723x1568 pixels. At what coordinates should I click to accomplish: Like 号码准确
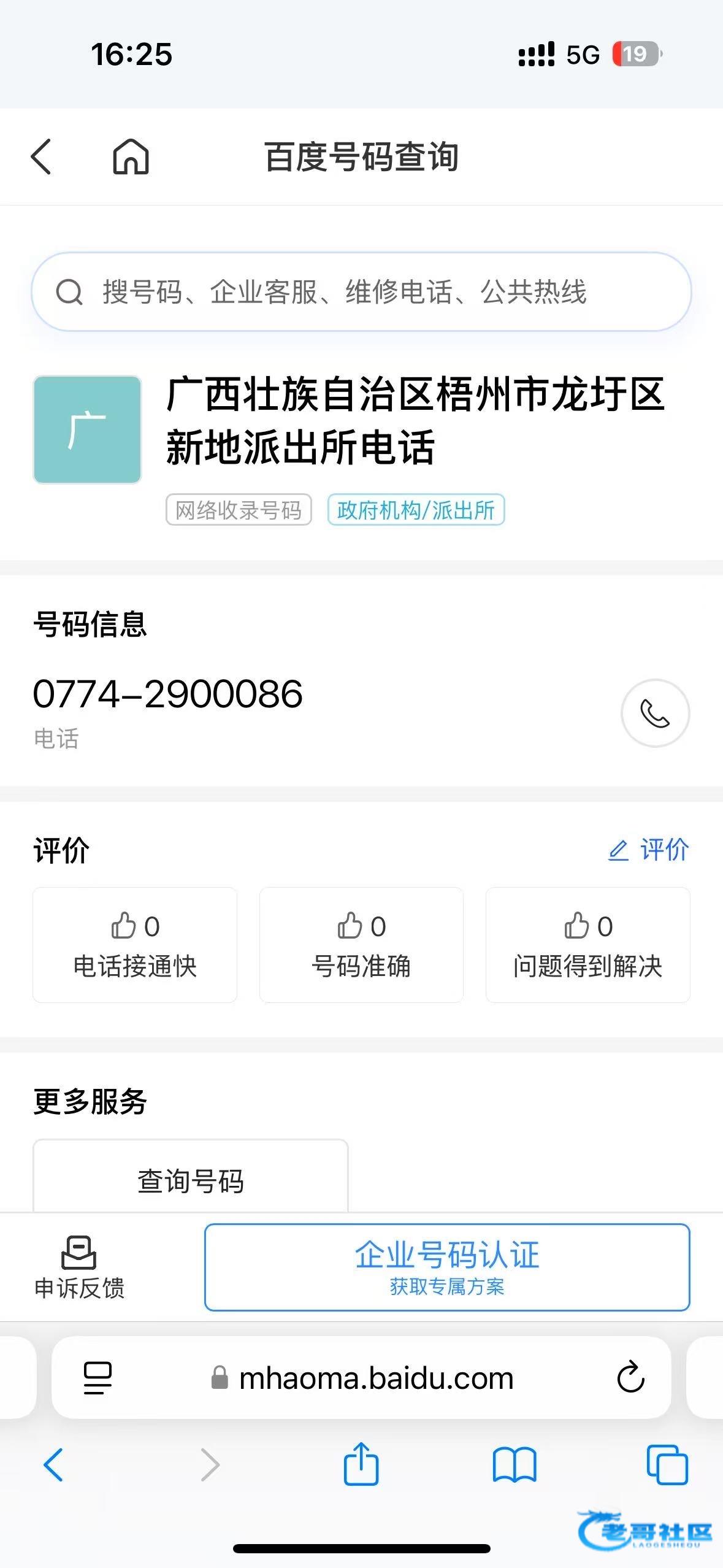click(361, 945)
